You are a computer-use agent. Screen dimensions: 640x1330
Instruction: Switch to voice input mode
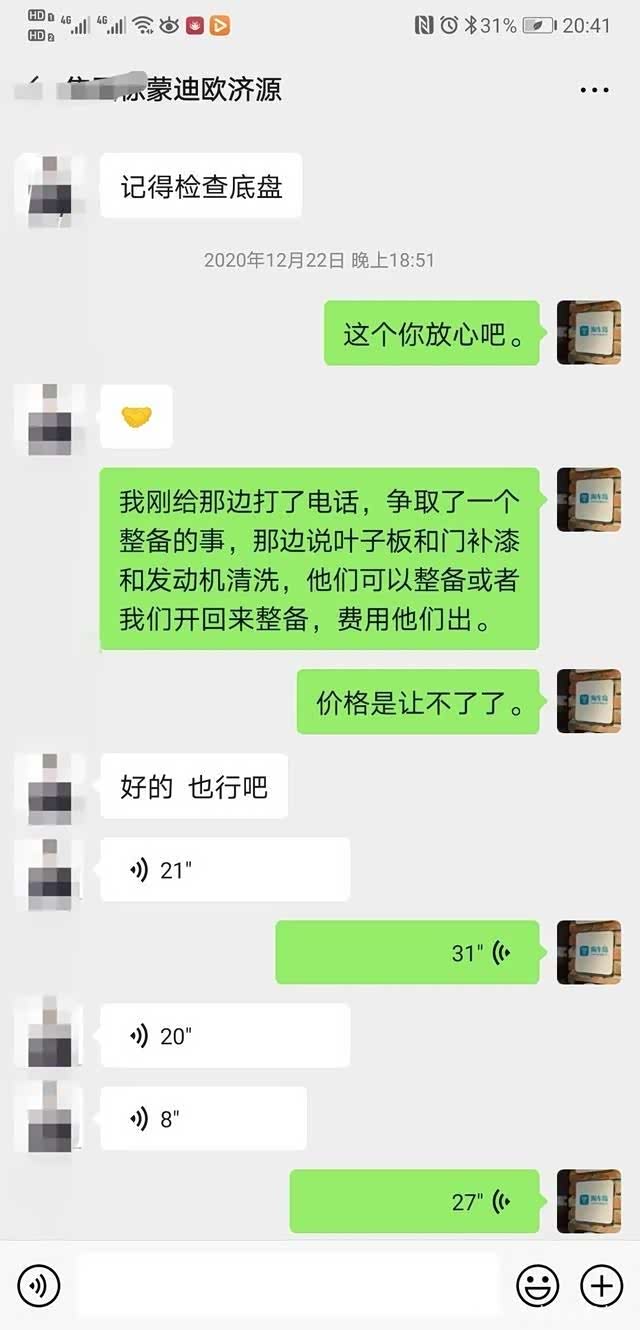click(x=39, y=1285)
